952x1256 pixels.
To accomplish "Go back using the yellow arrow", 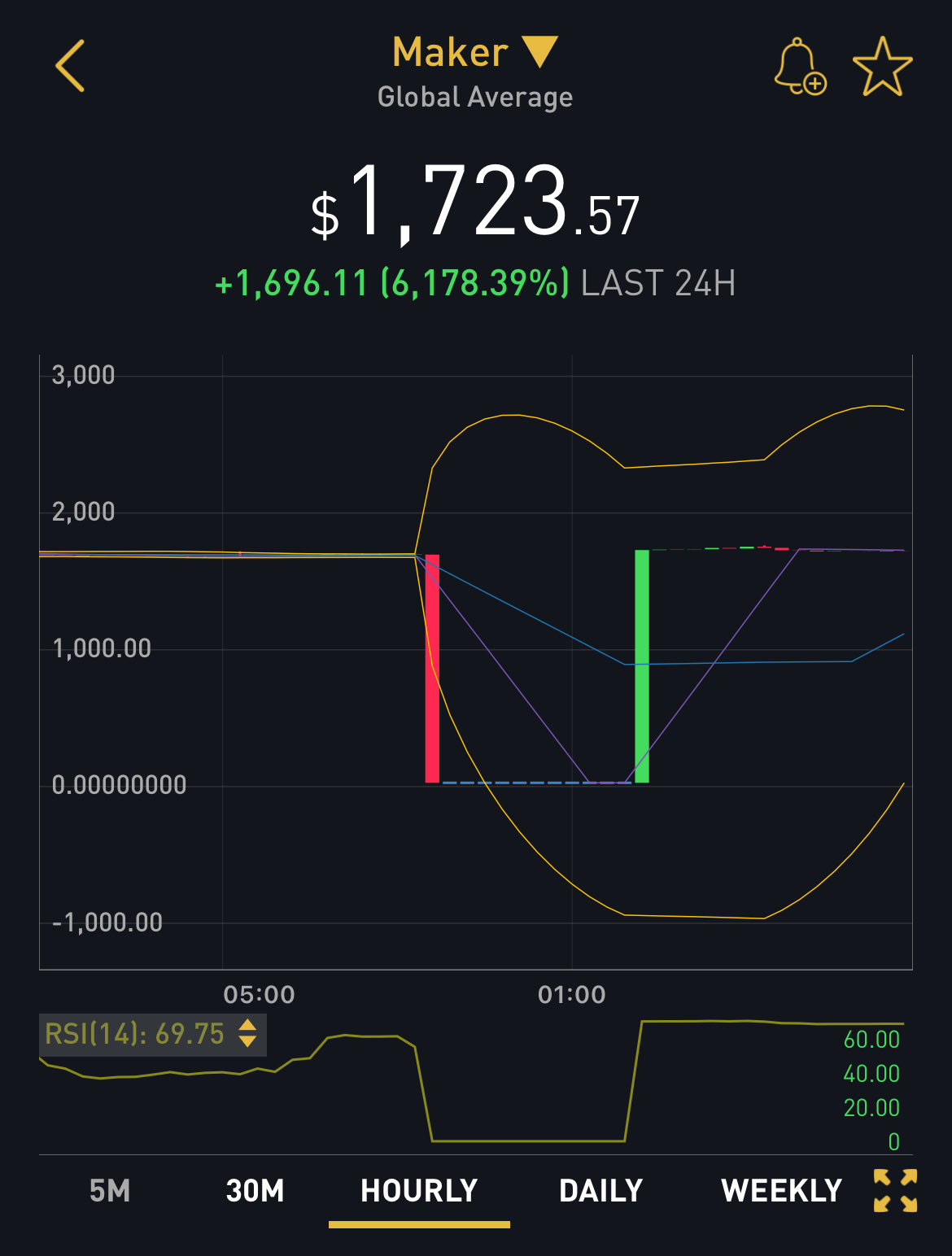I will (x=70, y=66).
